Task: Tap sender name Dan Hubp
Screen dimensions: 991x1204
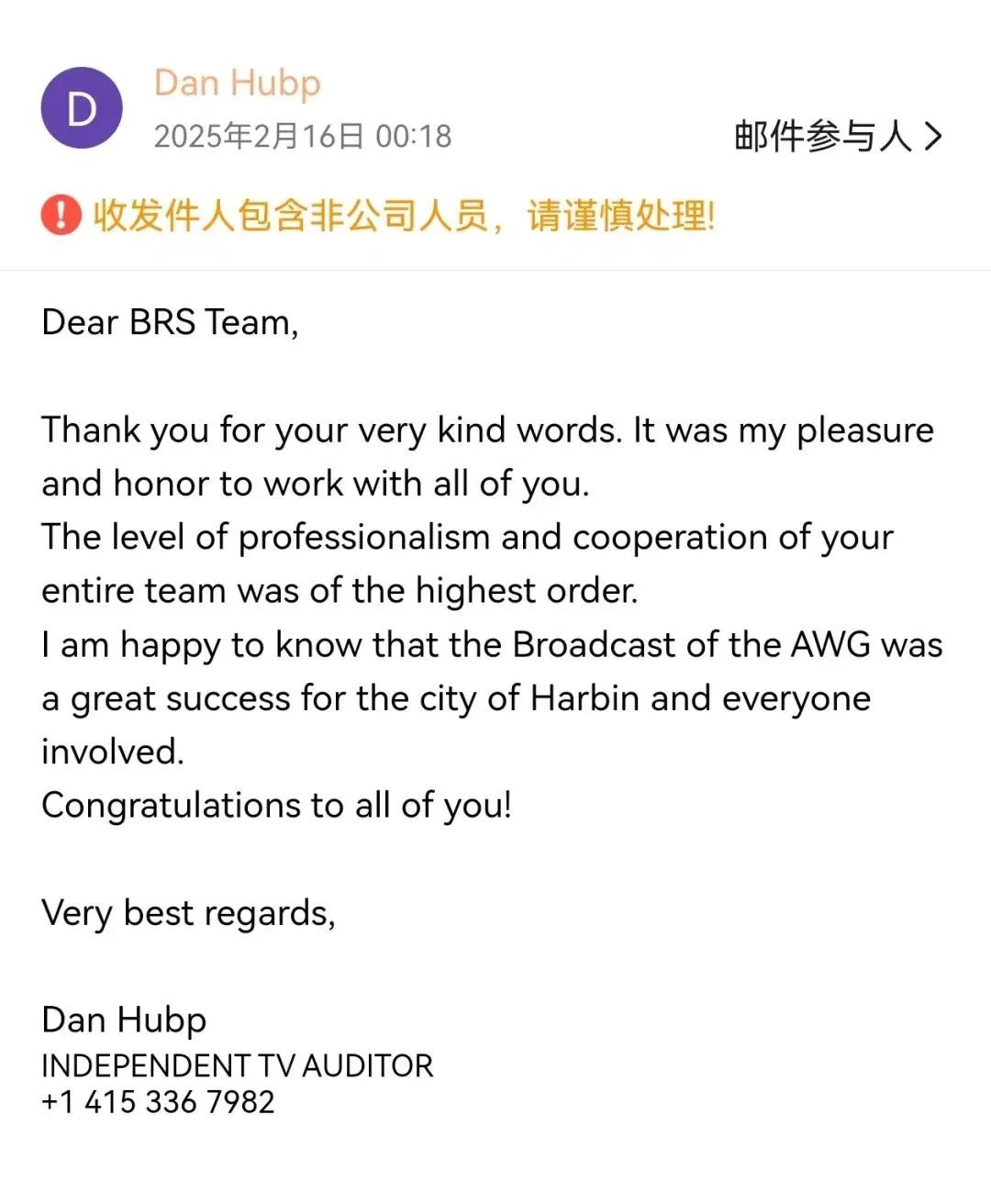Action: (x=237, y=83)
